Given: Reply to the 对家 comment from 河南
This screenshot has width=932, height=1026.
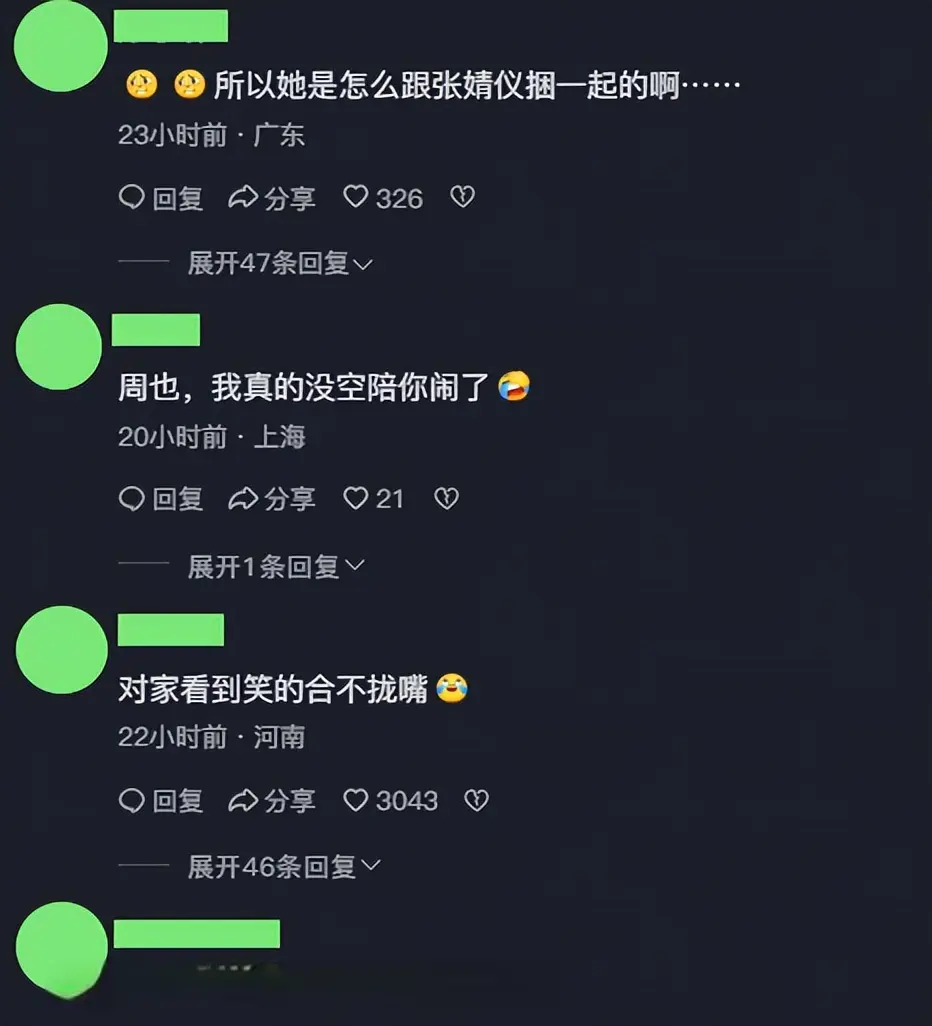Looking at the screenshot, I should point(161,801).
